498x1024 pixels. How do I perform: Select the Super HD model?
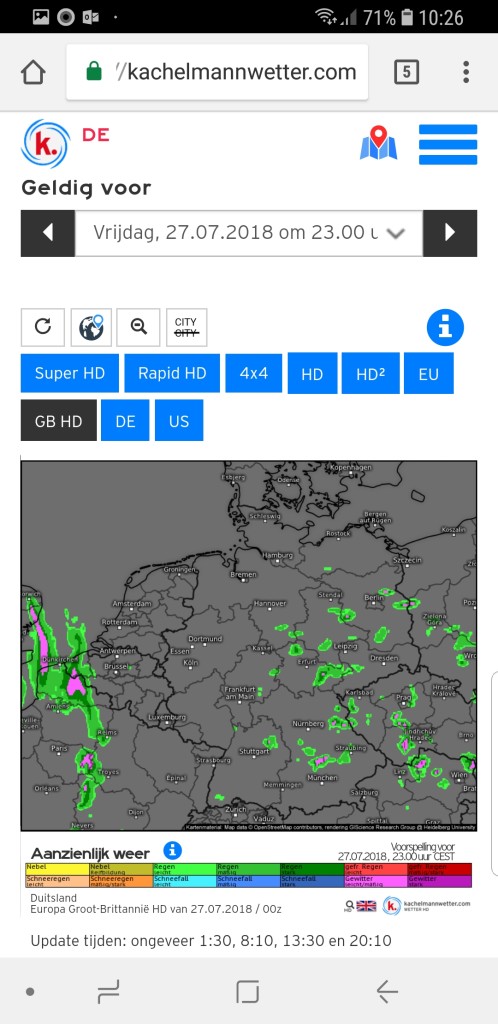tap(70, 373)
